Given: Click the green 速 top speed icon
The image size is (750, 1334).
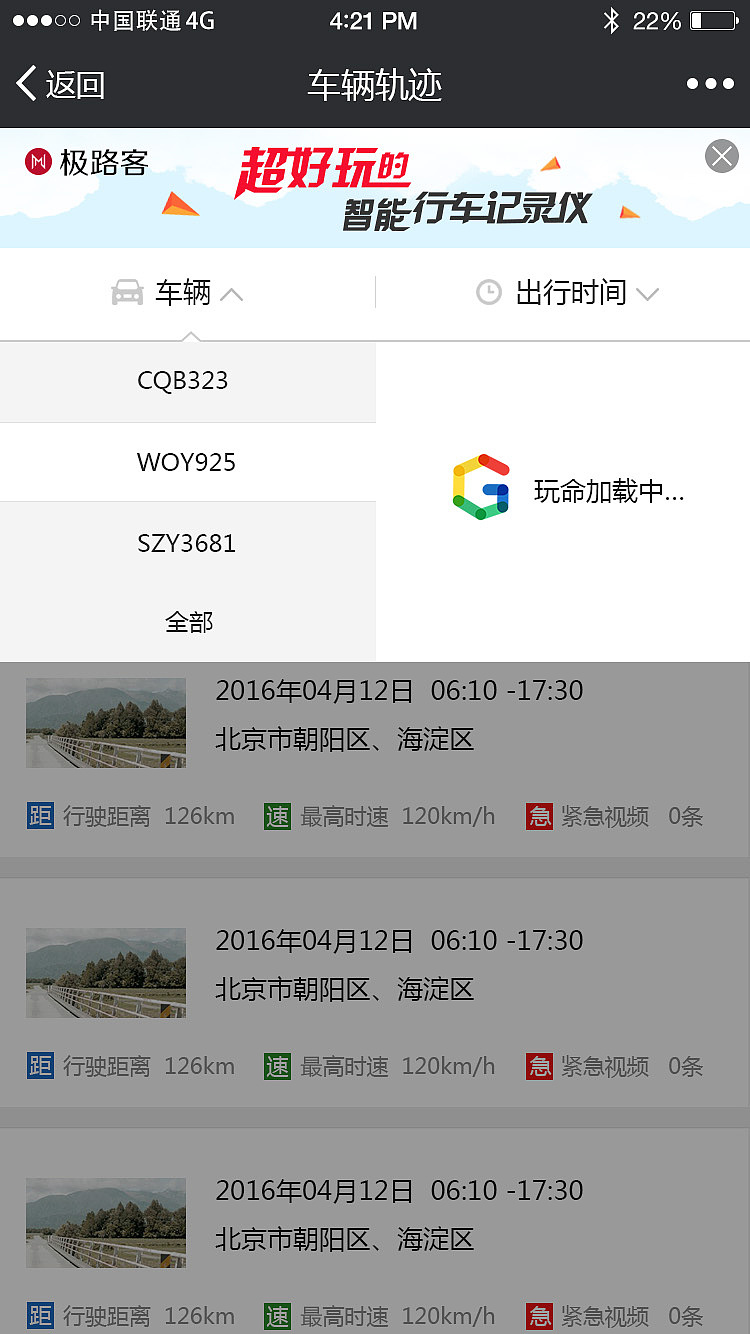Looking at the screenshot, I should coord(278,816).
